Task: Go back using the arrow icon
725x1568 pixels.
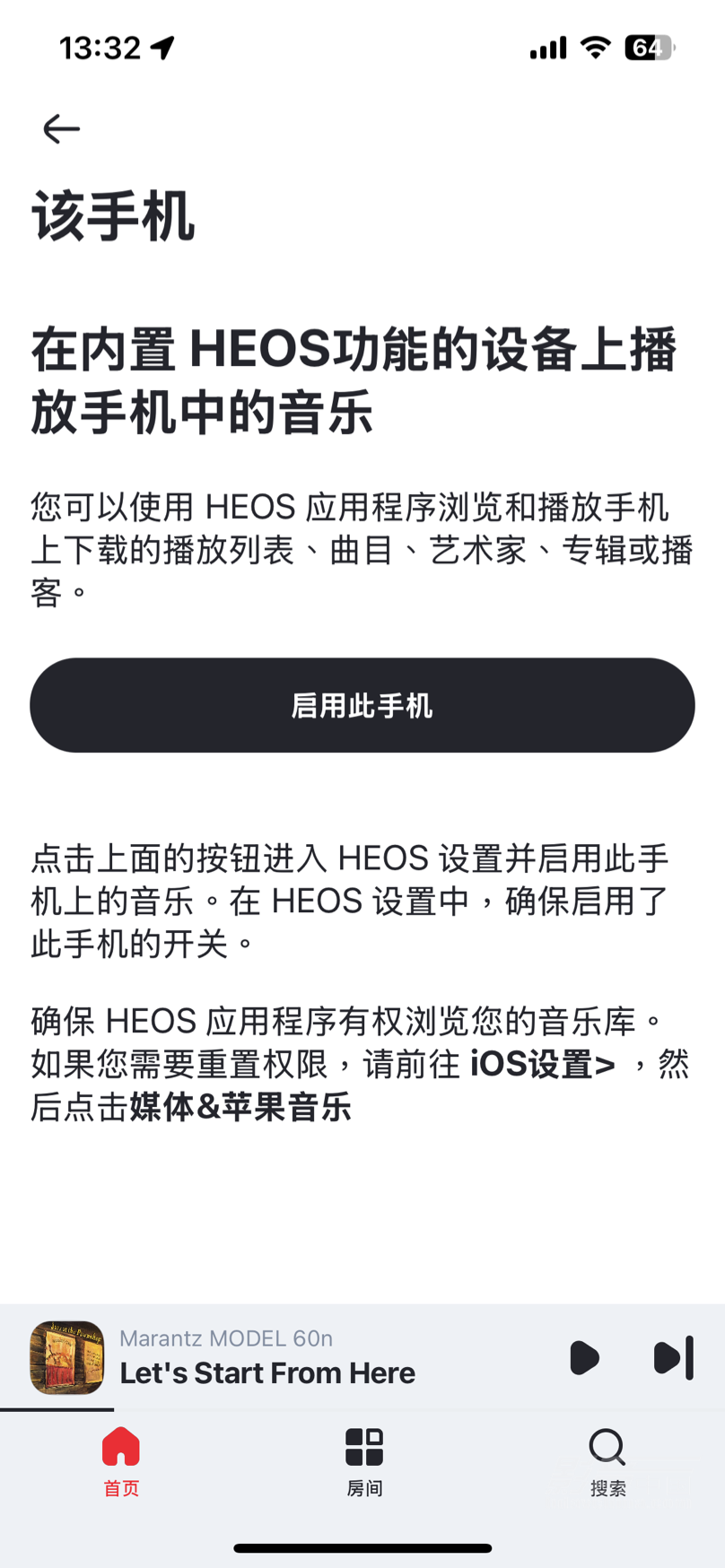Action: [x=61, y=129]
